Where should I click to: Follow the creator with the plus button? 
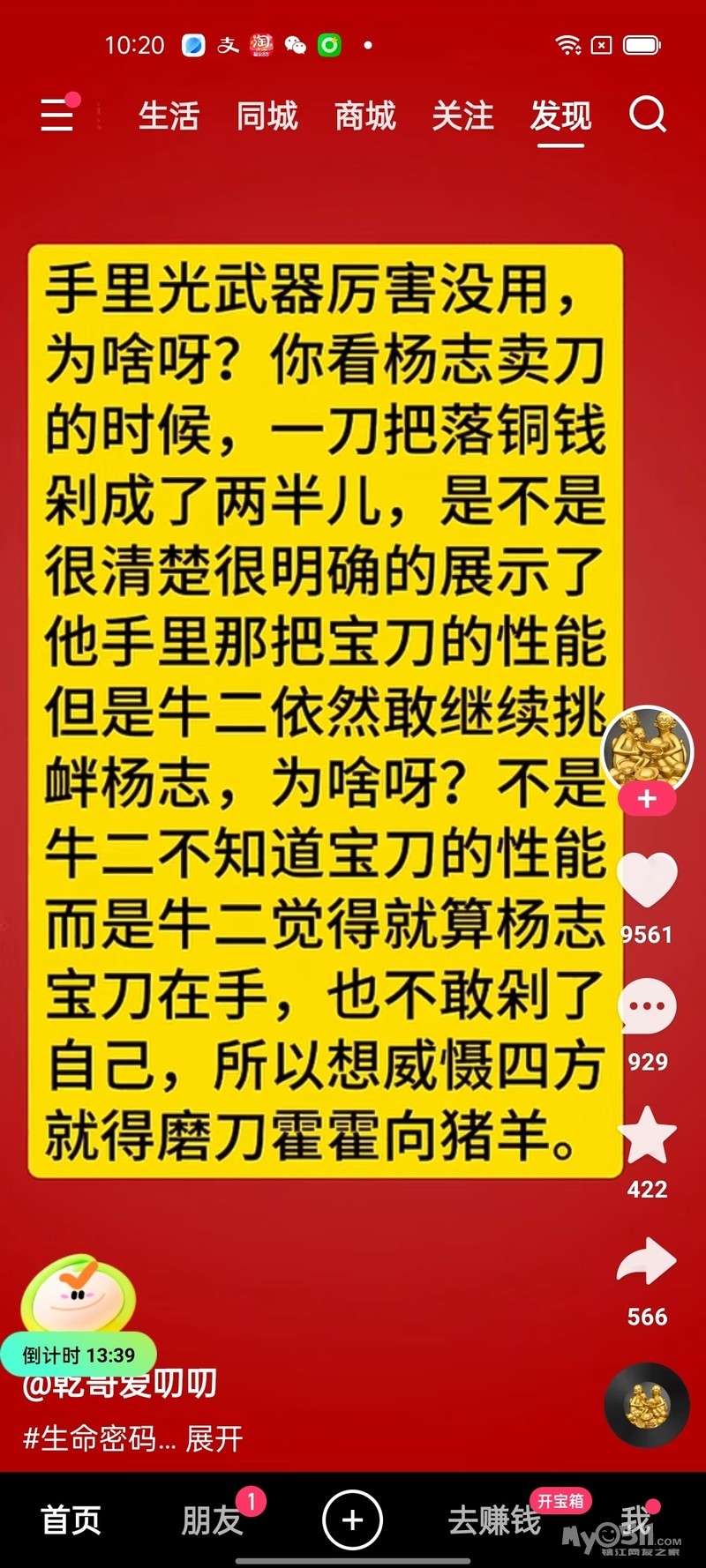click(647, 799)
